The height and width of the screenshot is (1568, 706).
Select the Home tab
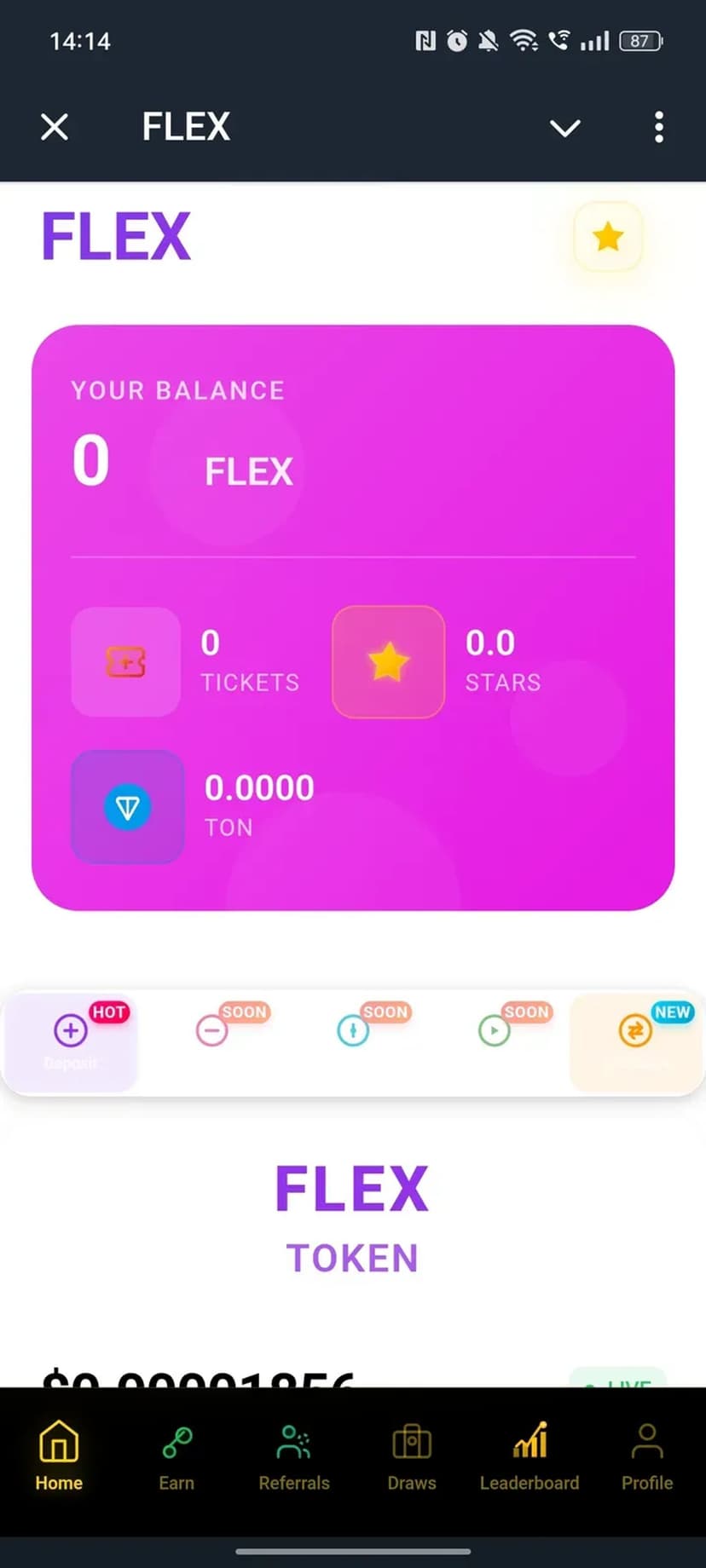tap(59, 1458)
